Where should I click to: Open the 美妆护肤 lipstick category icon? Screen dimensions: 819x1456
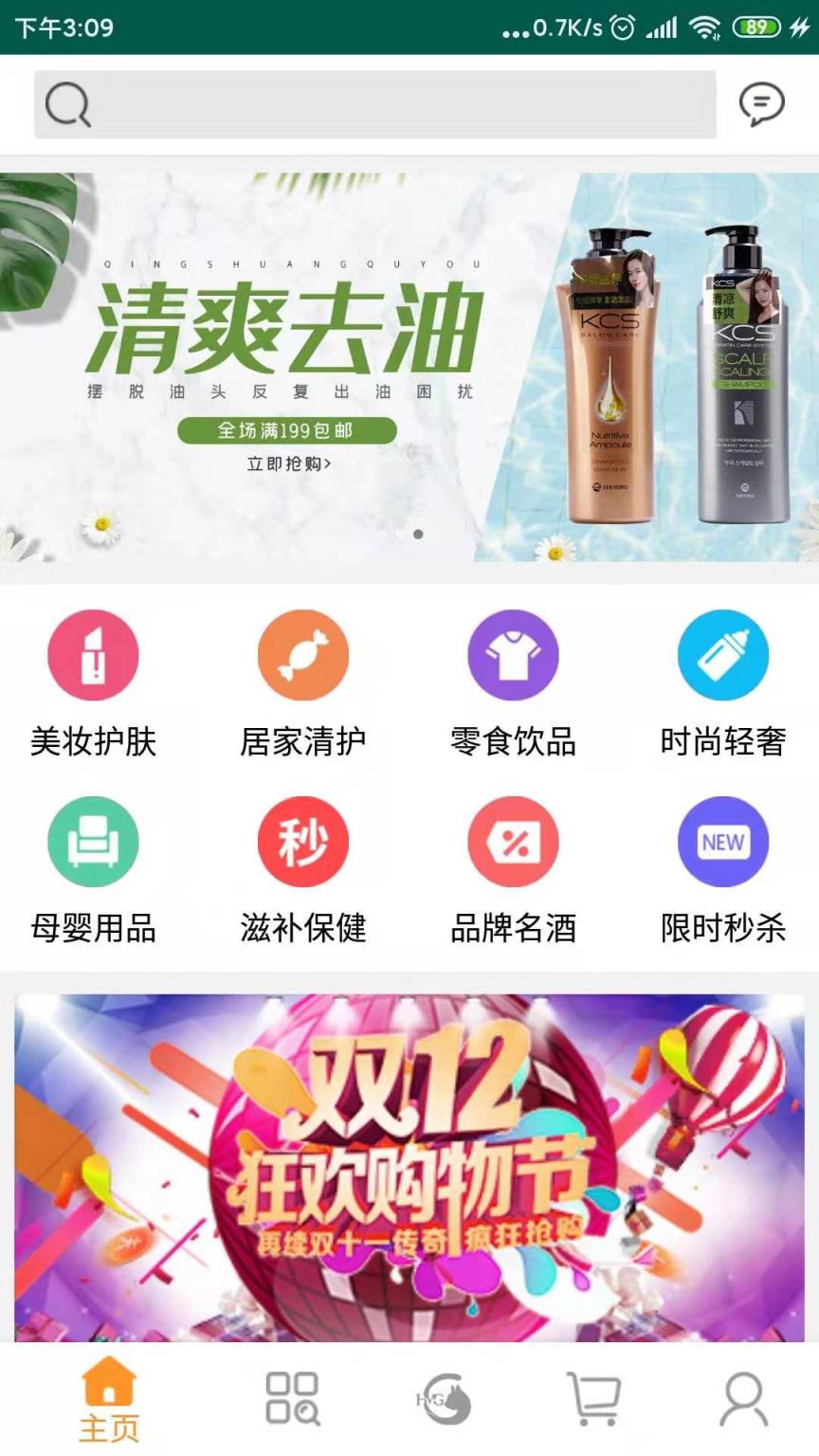[x=92, y=654]
